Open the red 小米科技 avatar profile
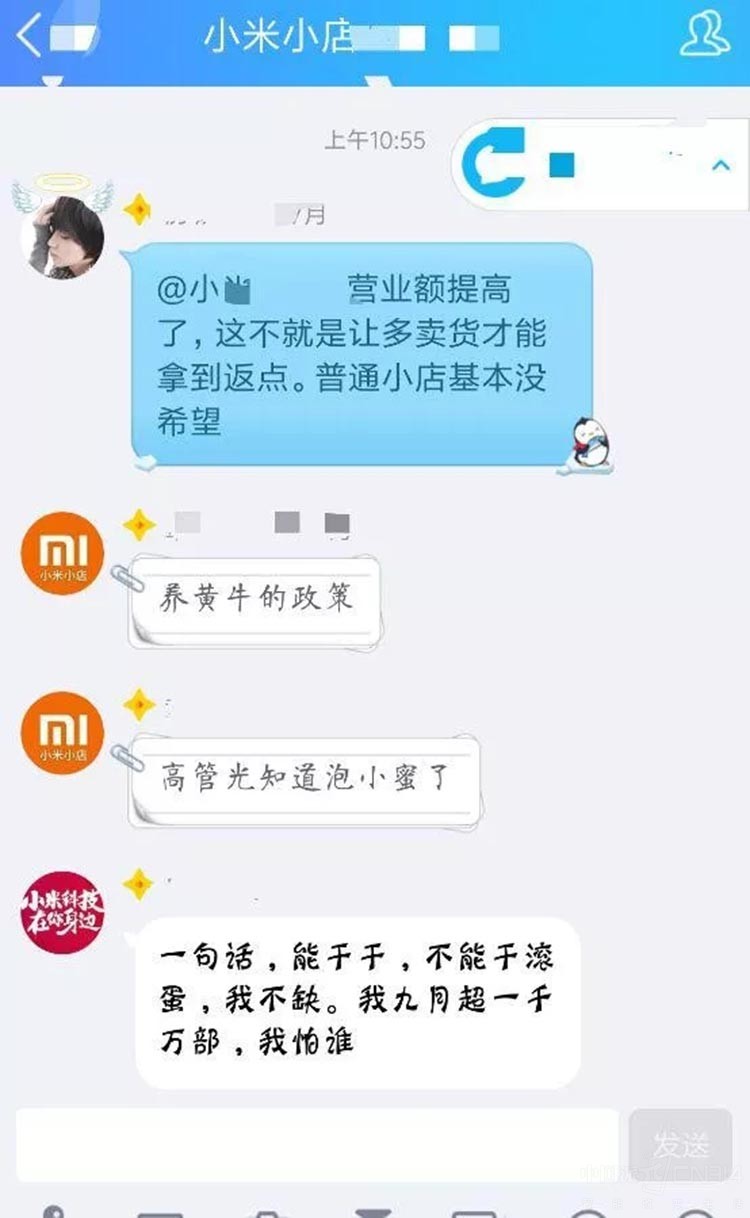 click(62, 911)
